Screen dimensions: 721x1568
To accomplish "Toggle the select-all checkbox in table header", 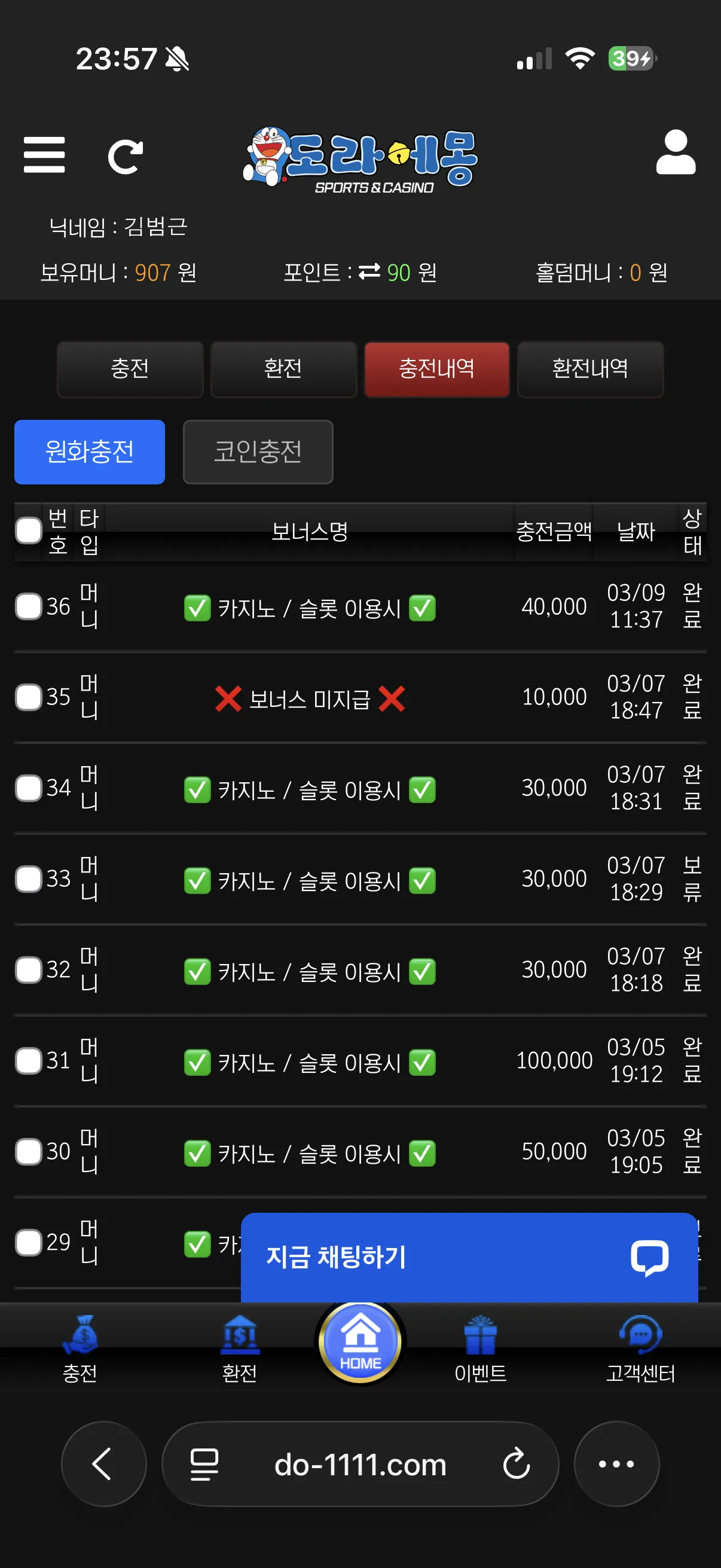I will [x=29, y=530].
